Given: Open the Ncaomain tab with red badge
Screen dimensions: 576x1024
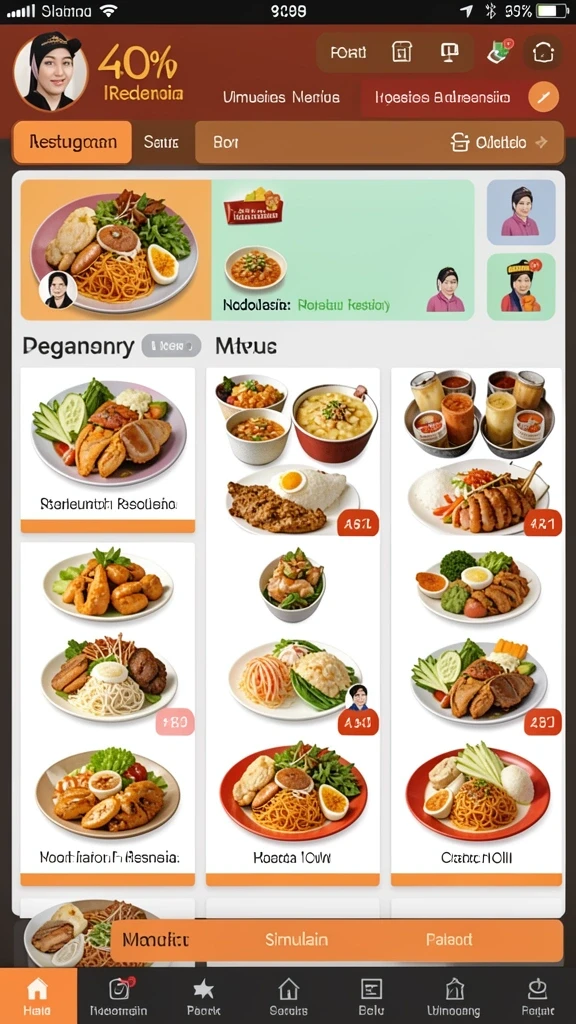Looking at the screenshot, I should coord(119,996).
